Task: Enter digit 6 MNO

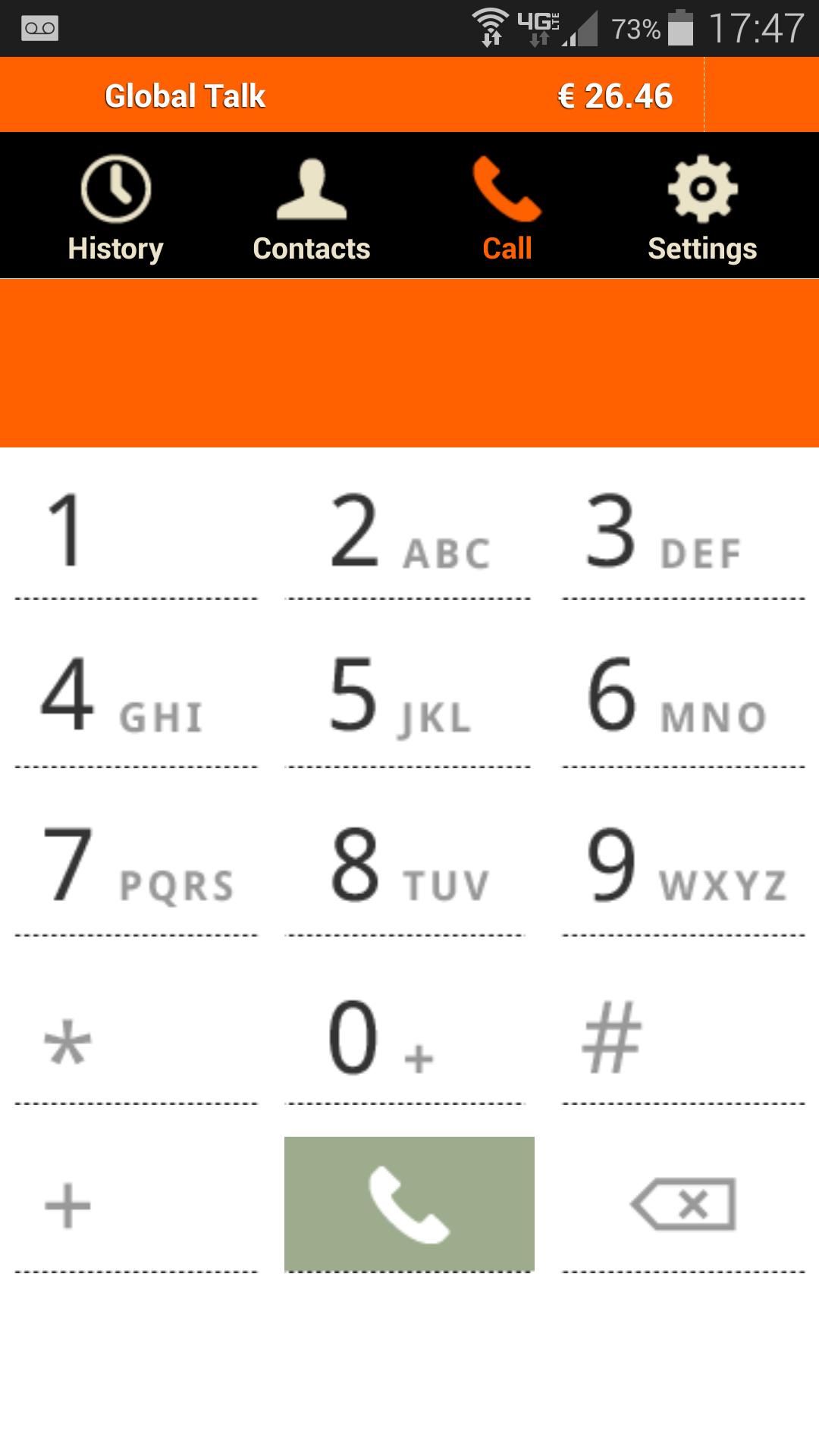Action: (x=682, y=696)
